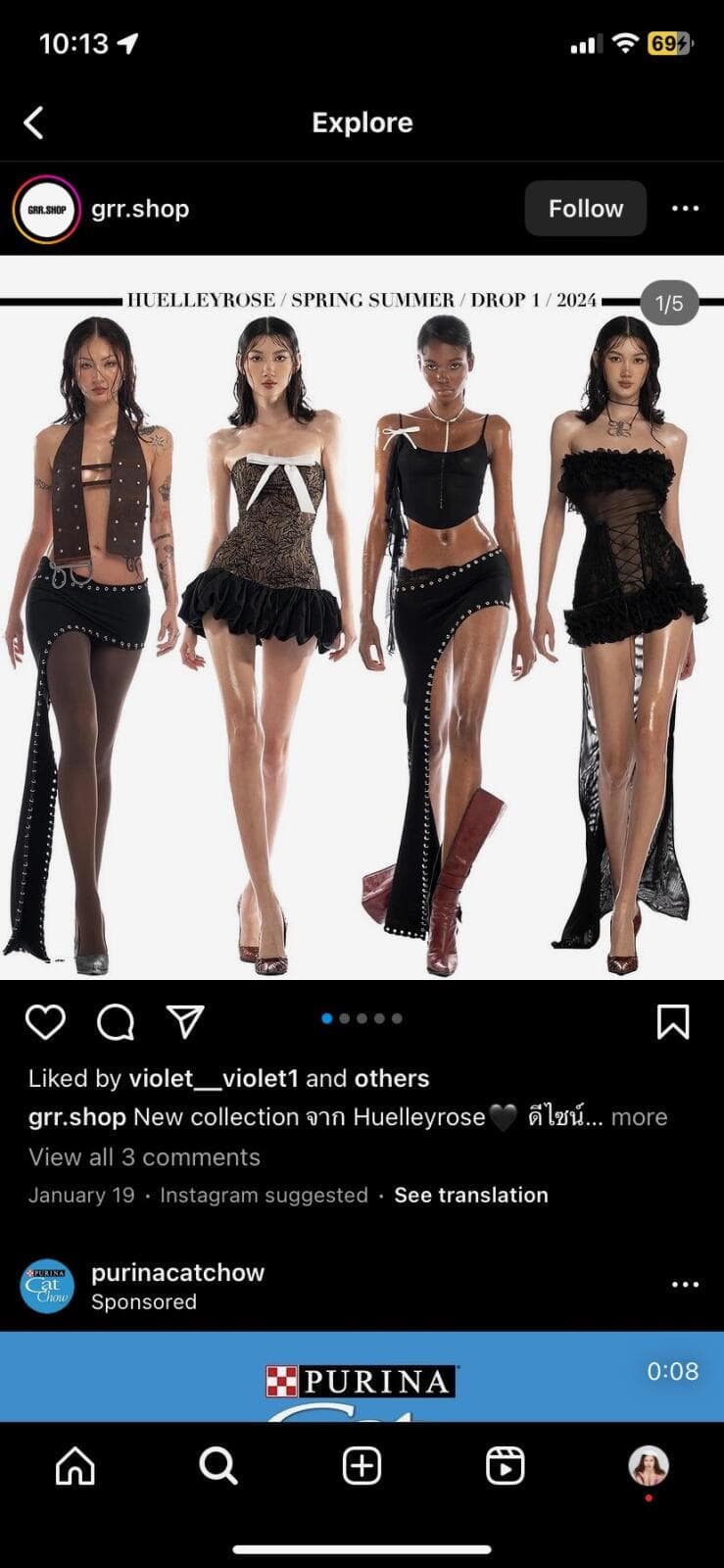Go back from the Explore page
Image resolution: width=724 pixels, height=1568 pixels.
[x=34, y=122]
